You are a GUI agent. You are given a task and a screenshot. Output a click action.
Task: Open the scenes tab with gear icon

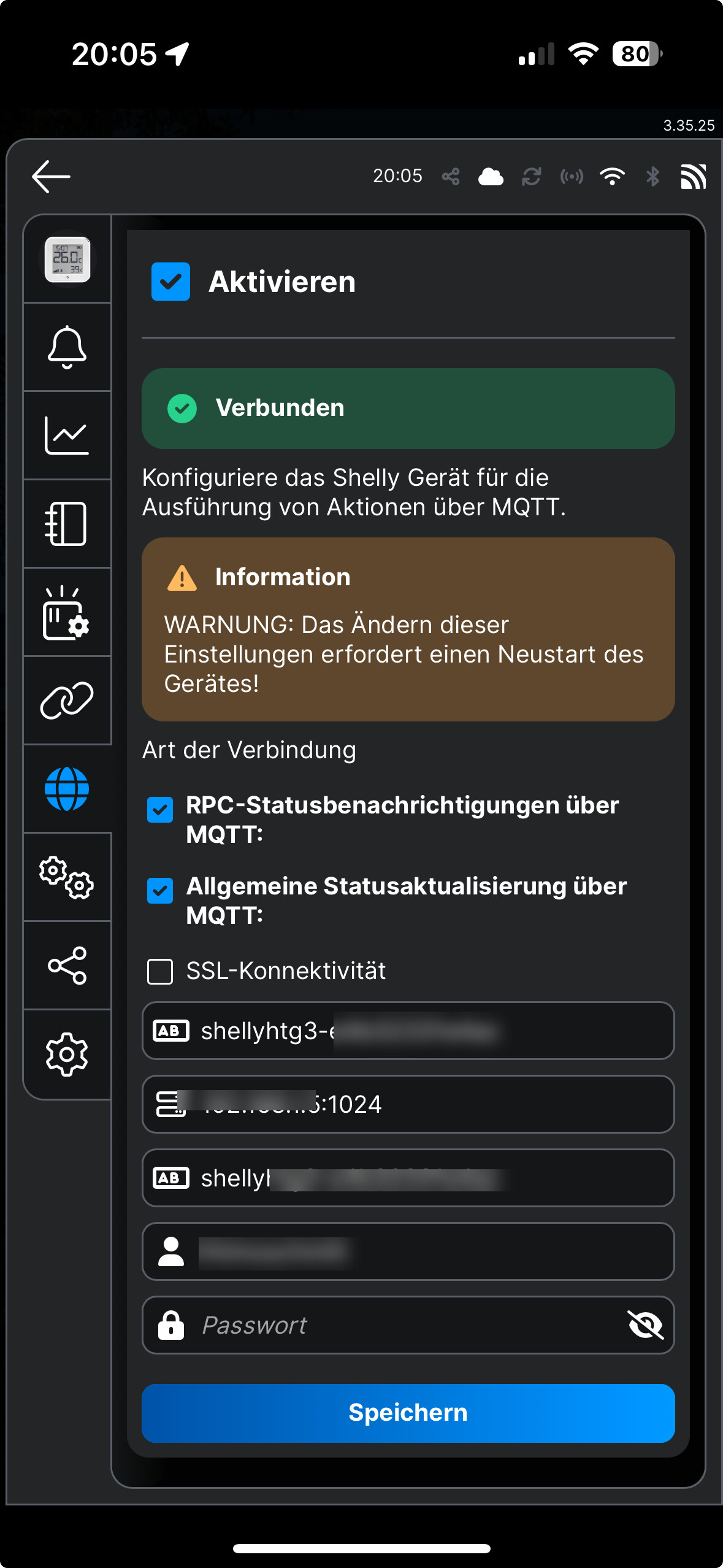67,612
